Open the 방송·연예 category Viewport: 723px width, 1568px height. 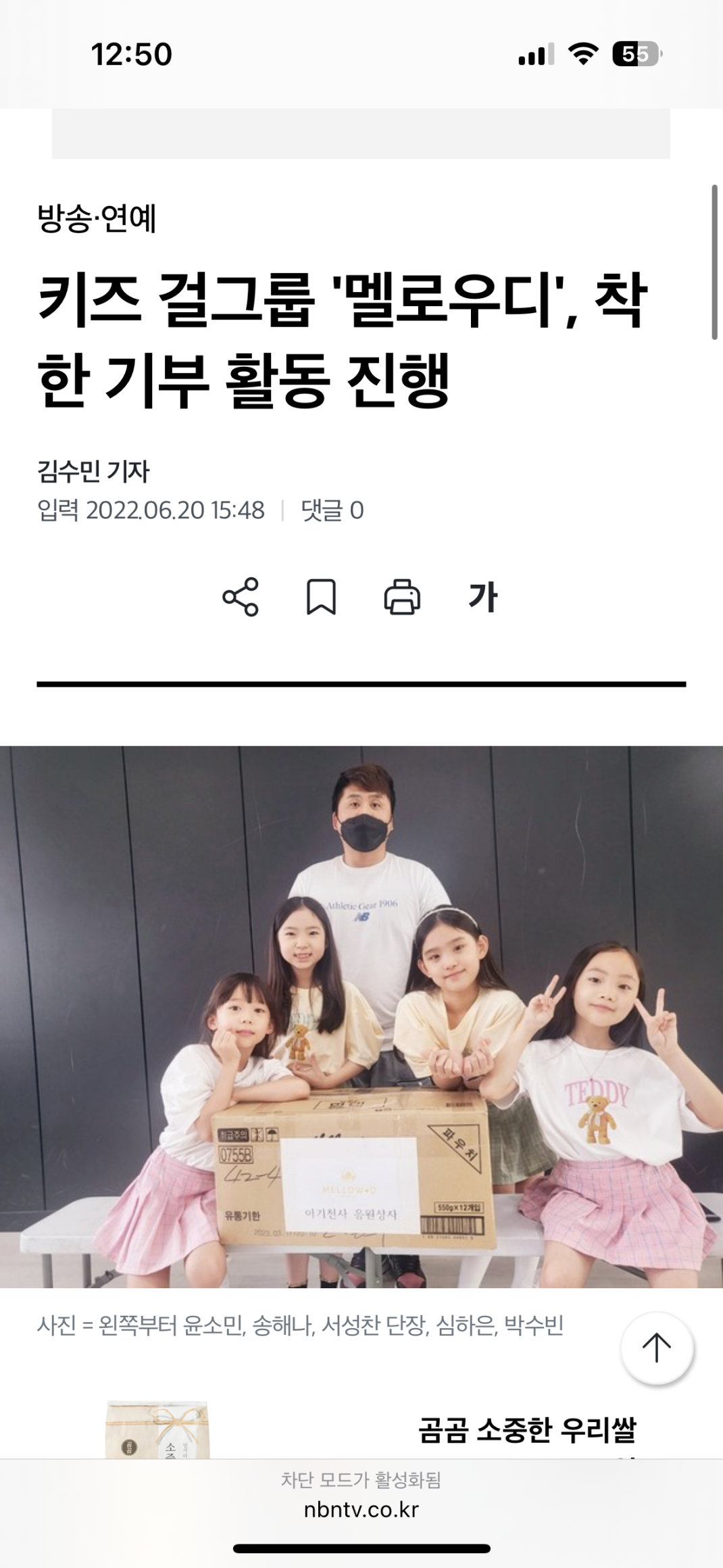pyautogui.click(x=97, y=218)
